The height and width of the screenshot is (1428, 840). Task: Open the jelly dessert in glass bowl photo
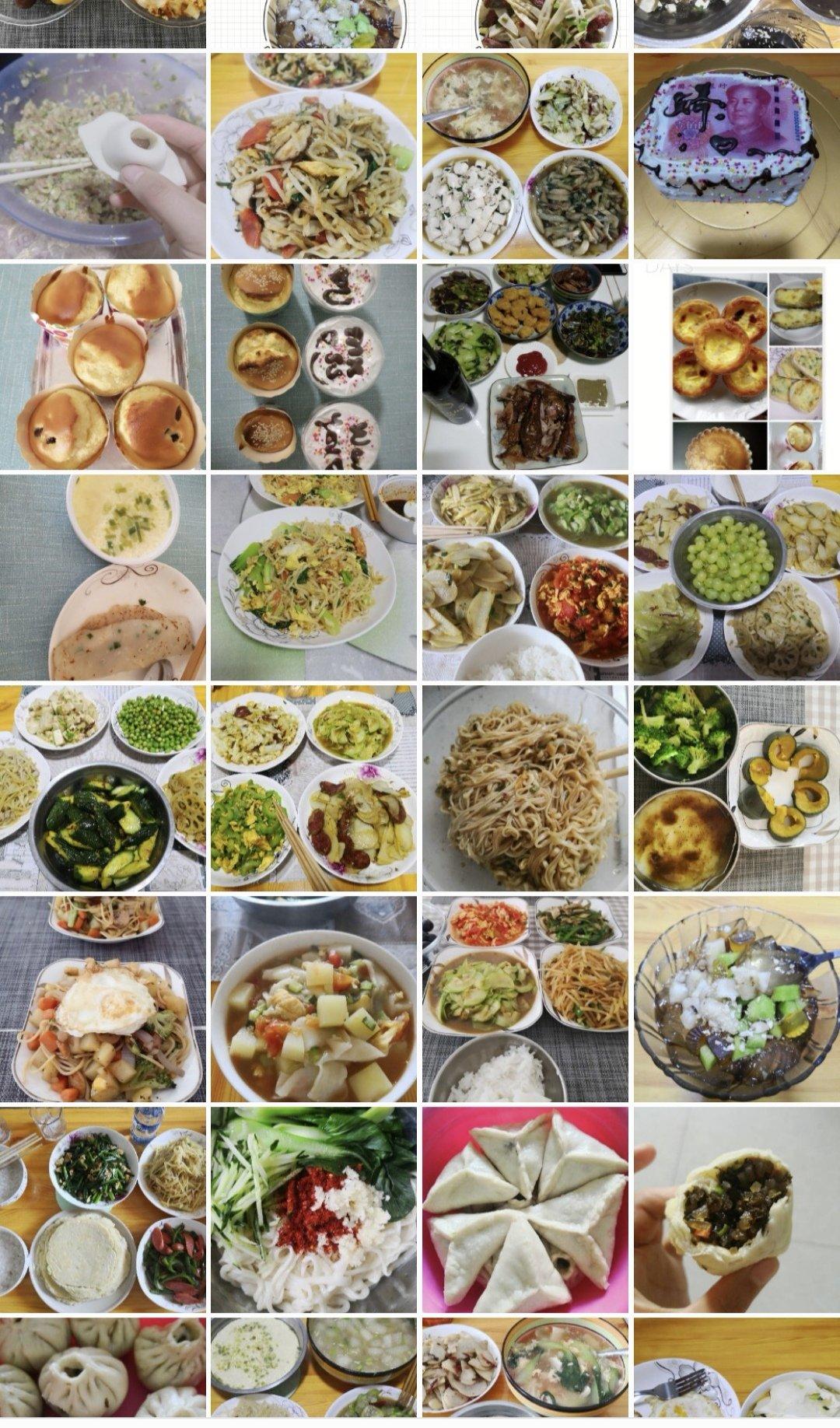coord(737,999)
